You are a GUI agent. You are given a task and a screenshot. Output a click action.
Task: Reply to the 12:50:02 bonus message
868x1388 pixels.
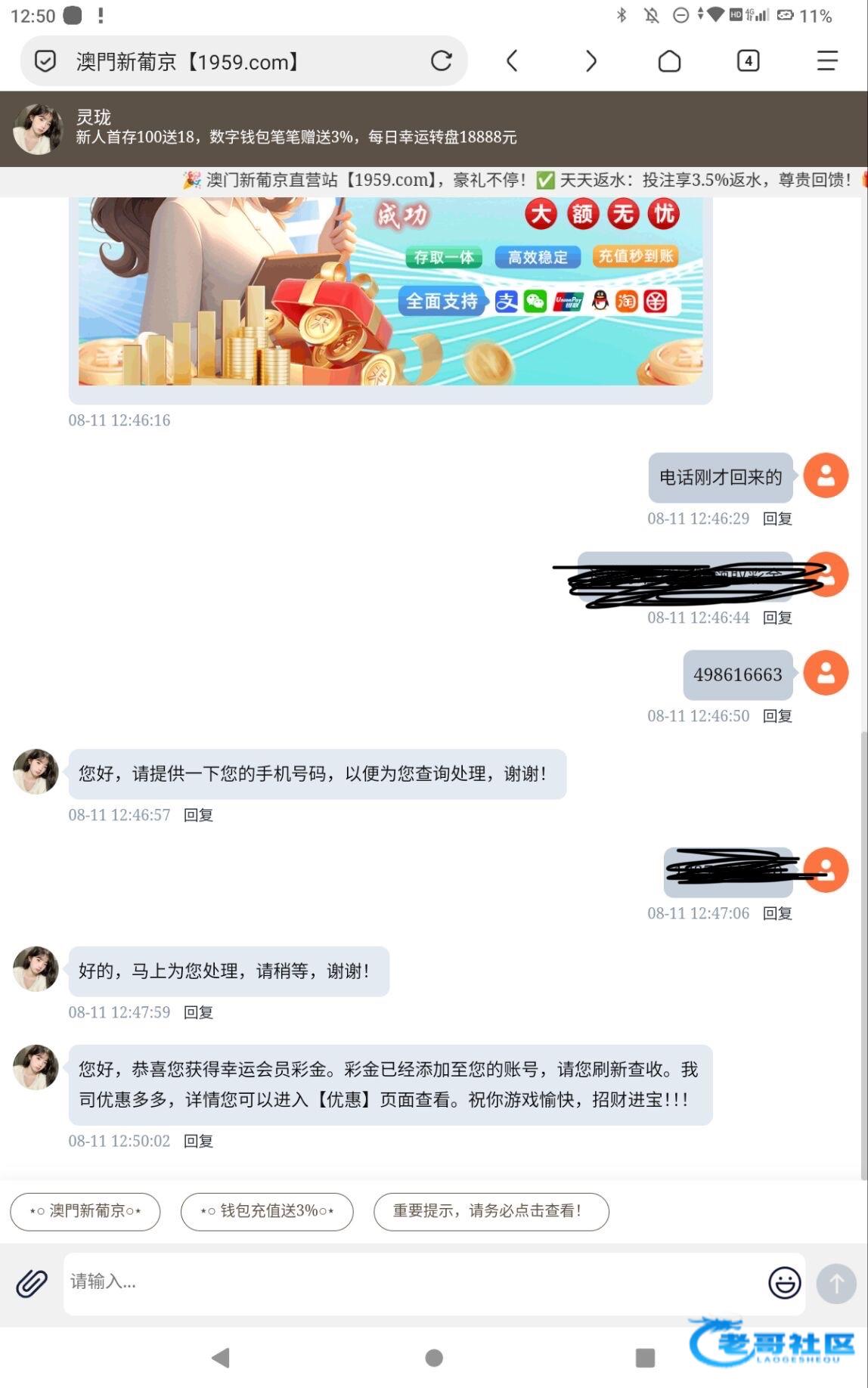tap(198, 1141)
